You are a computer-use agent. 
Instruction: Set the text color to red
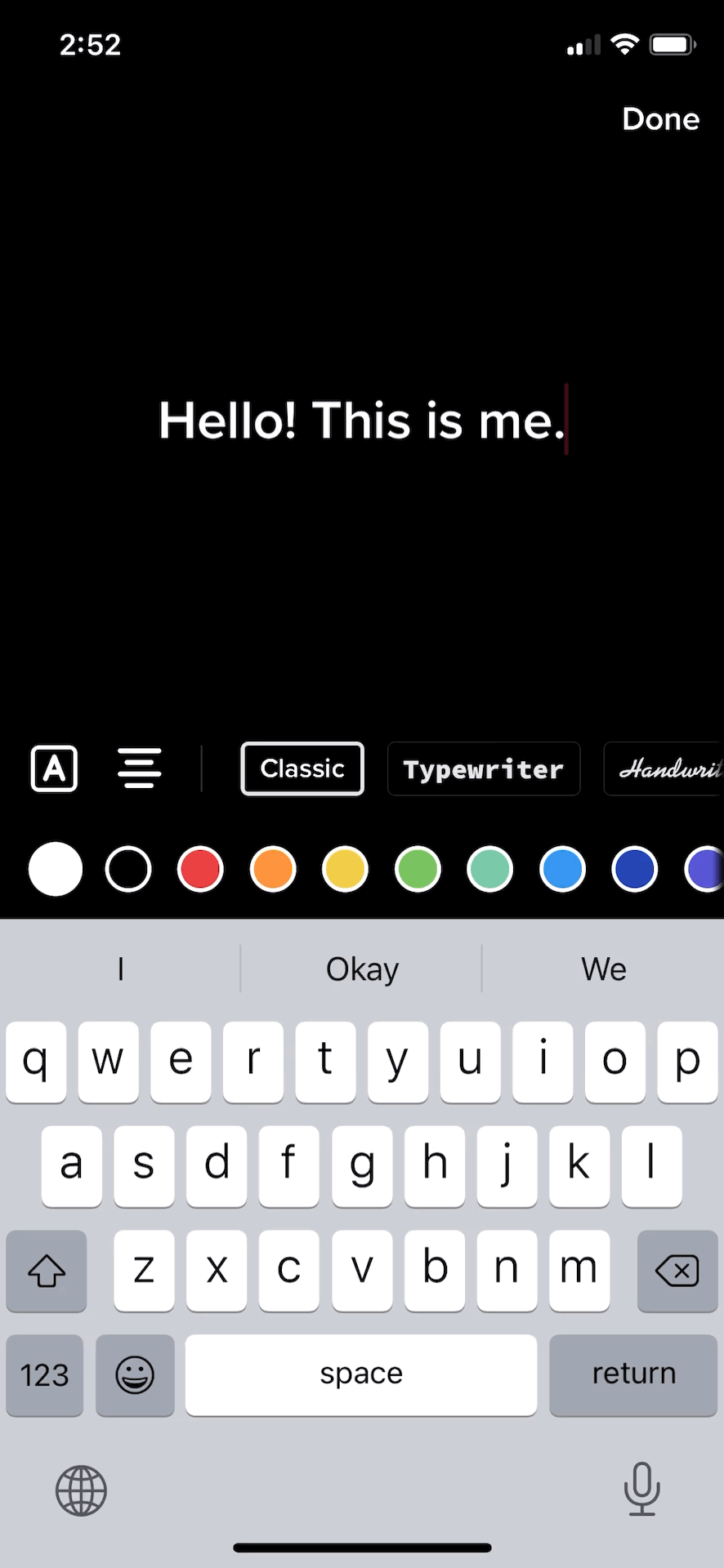pyautogui.click(x=200, y=869)
